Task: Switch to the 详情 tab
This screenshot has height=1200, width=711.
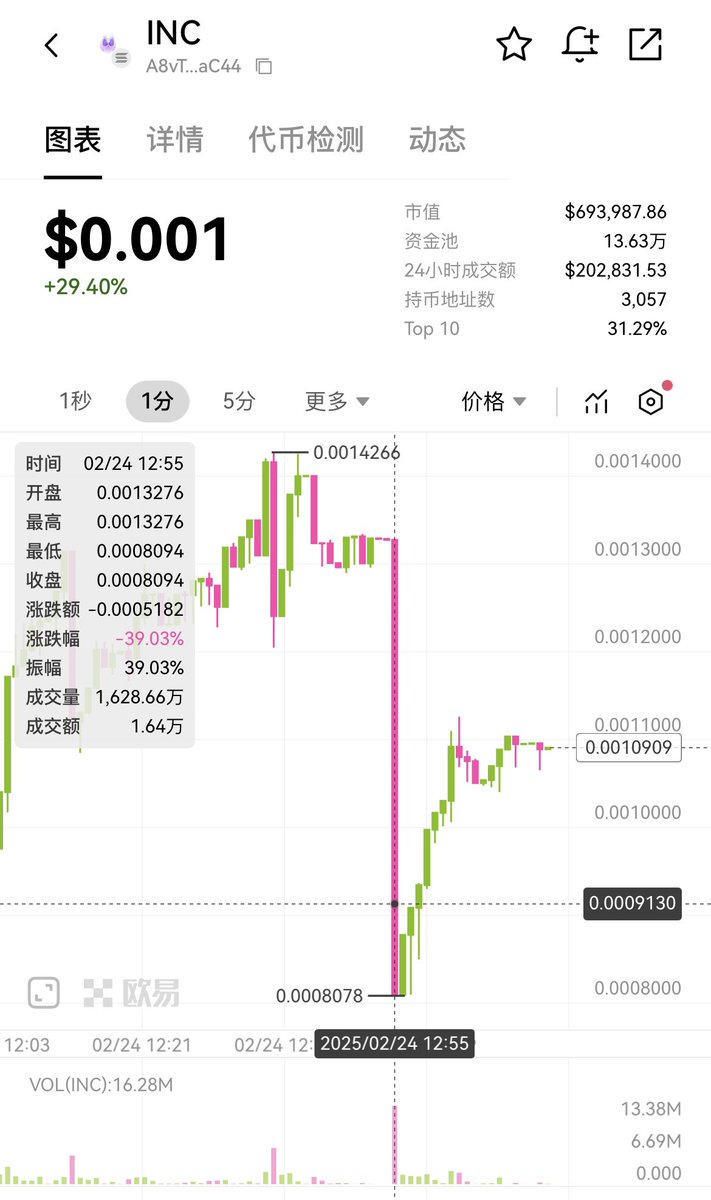Action: point(175,140)
